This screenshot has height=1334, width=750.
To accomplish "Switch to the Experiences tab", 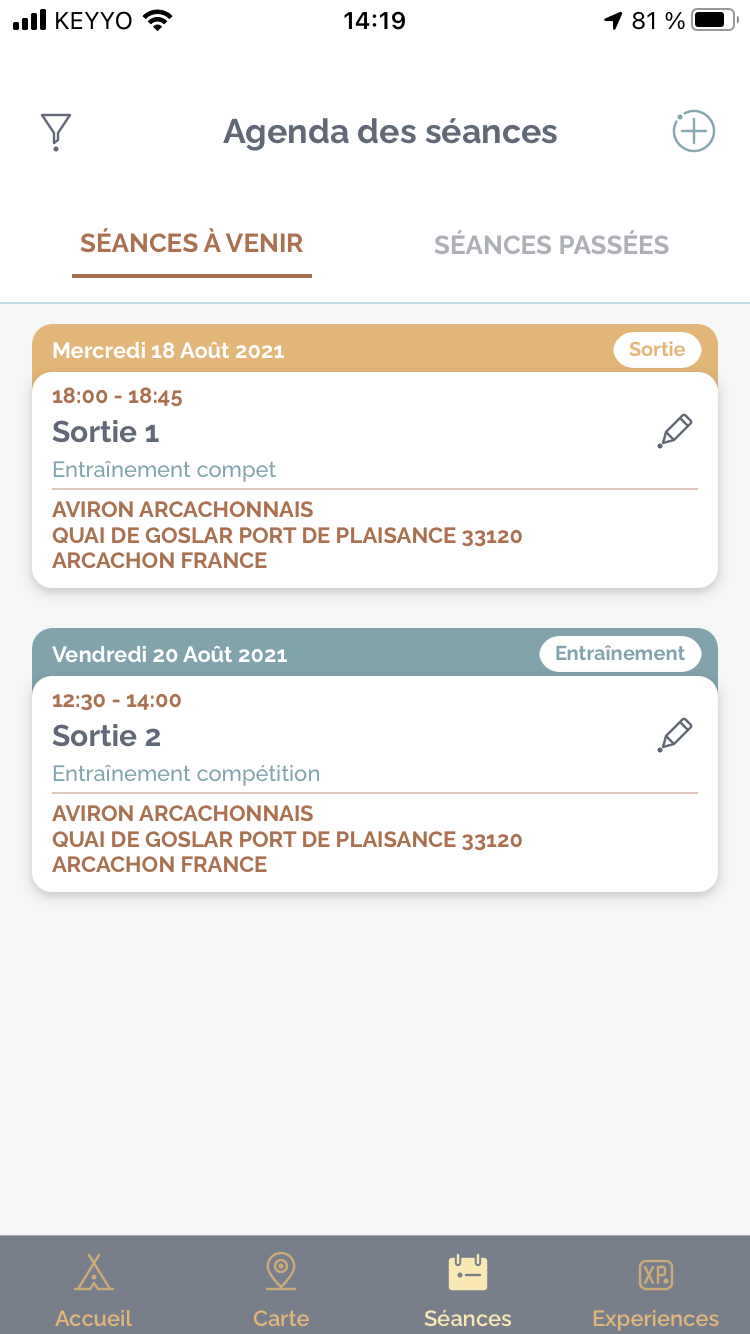I will pyautogui.click(x=656, y=1290).
